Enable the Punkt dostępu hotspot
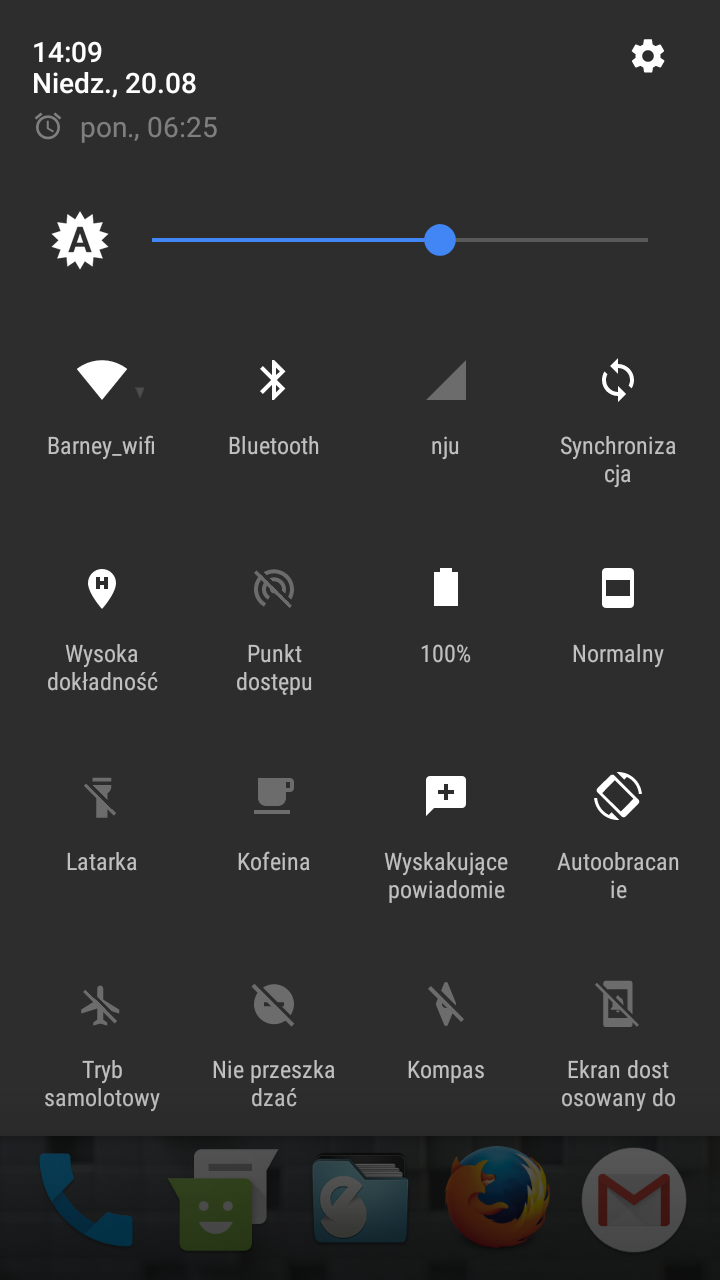This screenshot has height=1280, width=720. point(273,589)
